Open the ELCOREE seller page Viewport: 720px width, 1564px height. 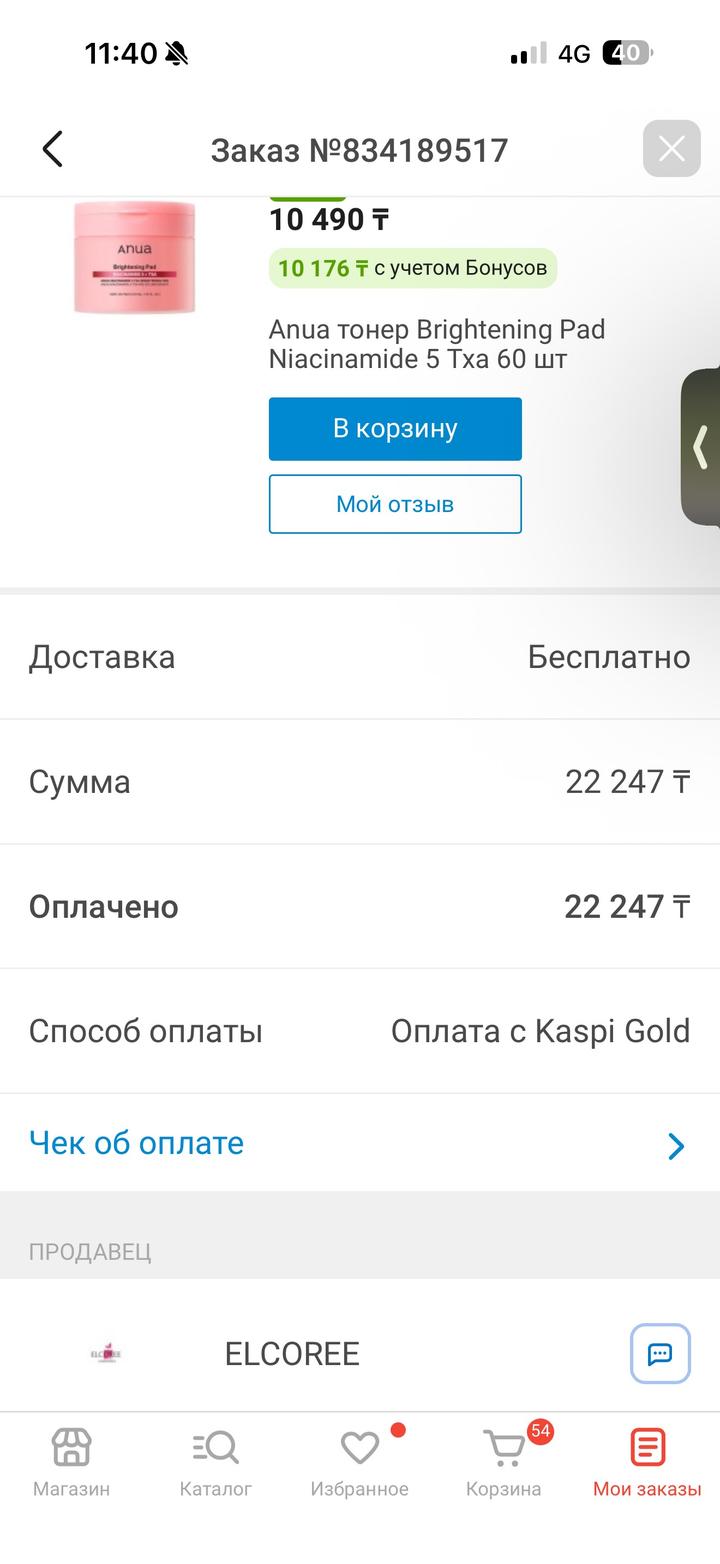click(x=292, y=1354)
